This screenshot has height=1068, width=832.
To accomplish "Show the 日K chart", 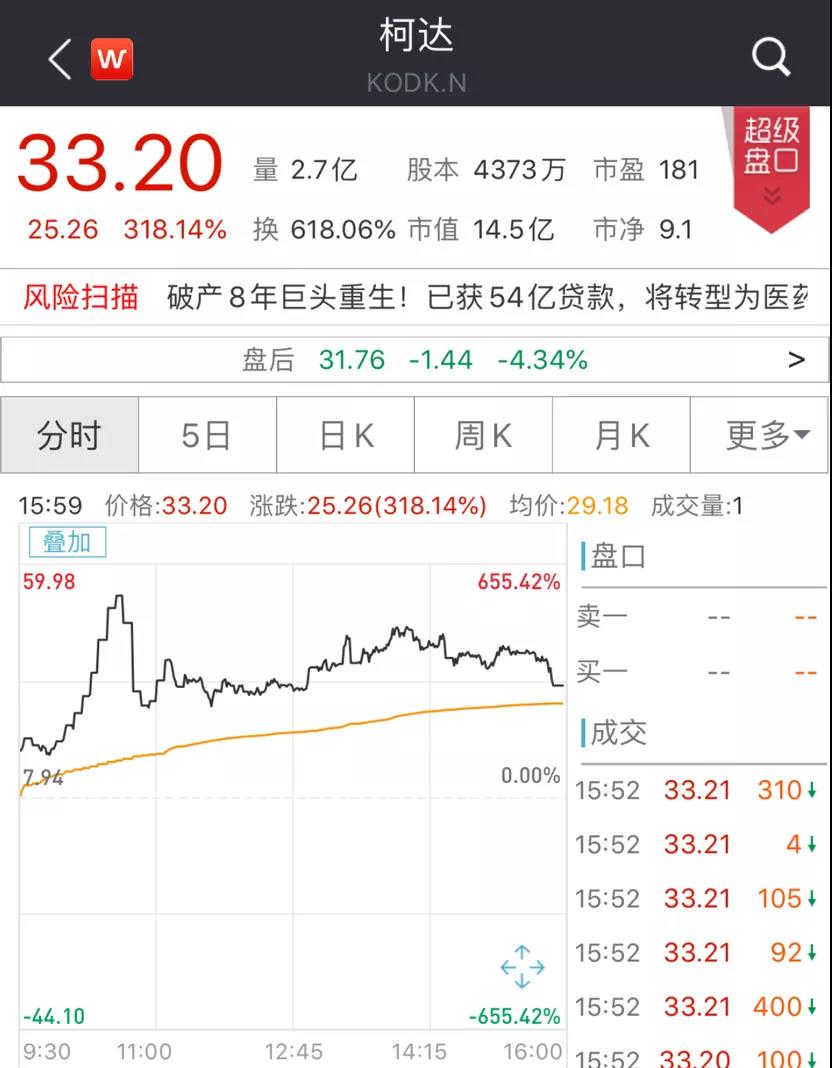I will (346, 435).
